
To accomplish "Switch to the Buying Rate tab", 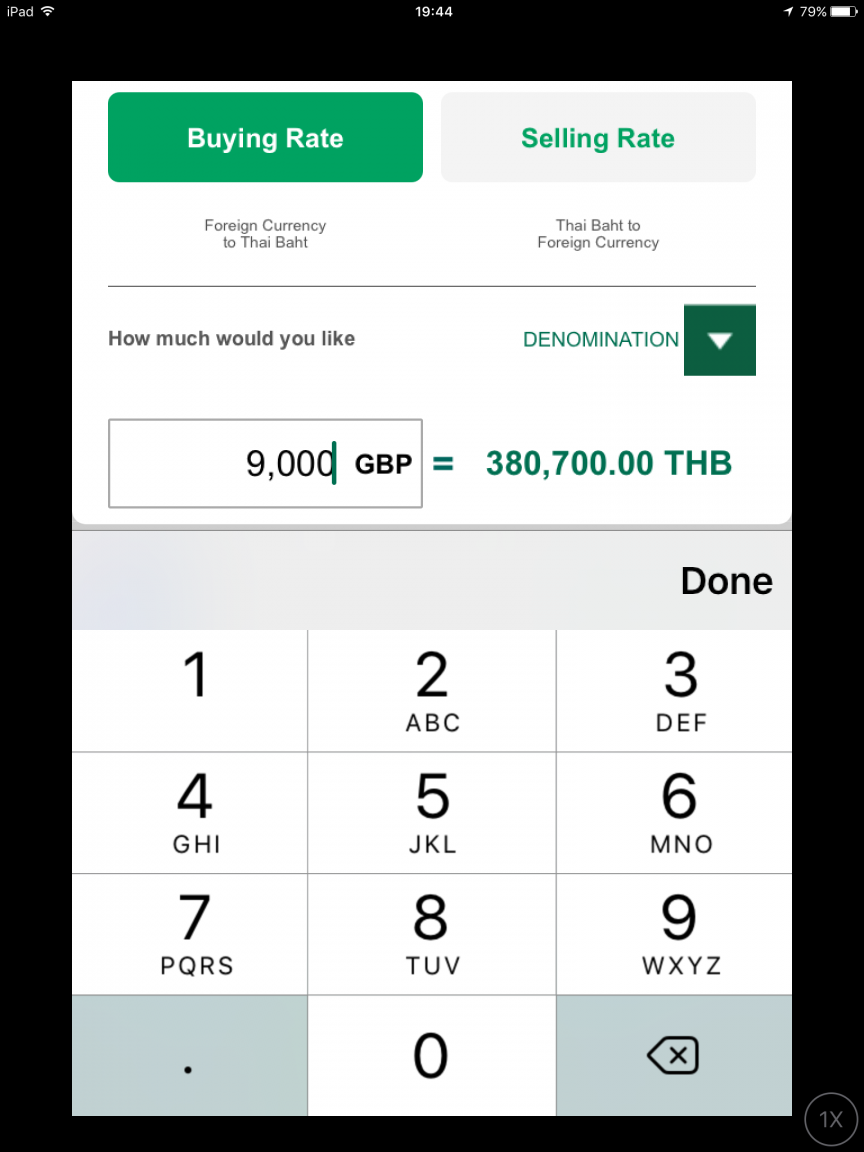I will tap(265, 137).
